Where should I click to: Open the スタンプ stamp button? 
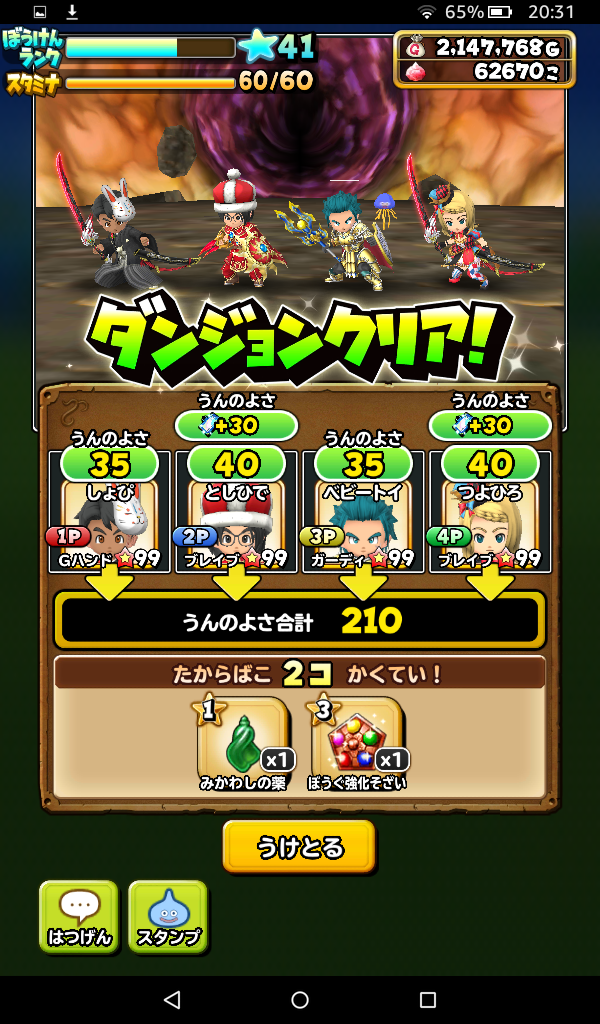pyautogui.click(x=168, y=916)
